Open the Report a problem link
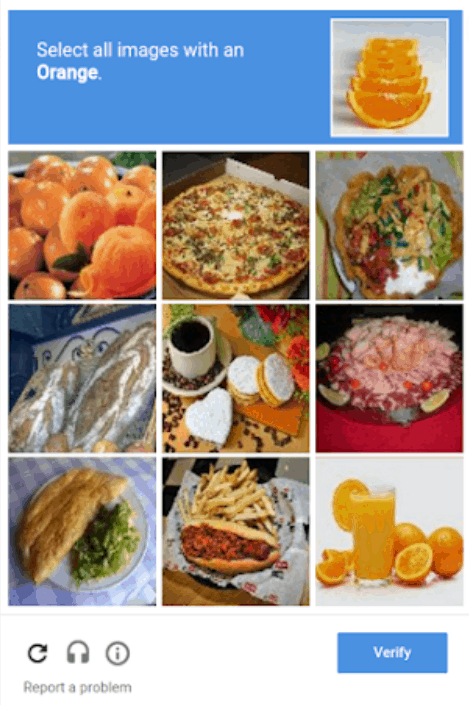Screen dimensions: 469x705 (77, 687)
